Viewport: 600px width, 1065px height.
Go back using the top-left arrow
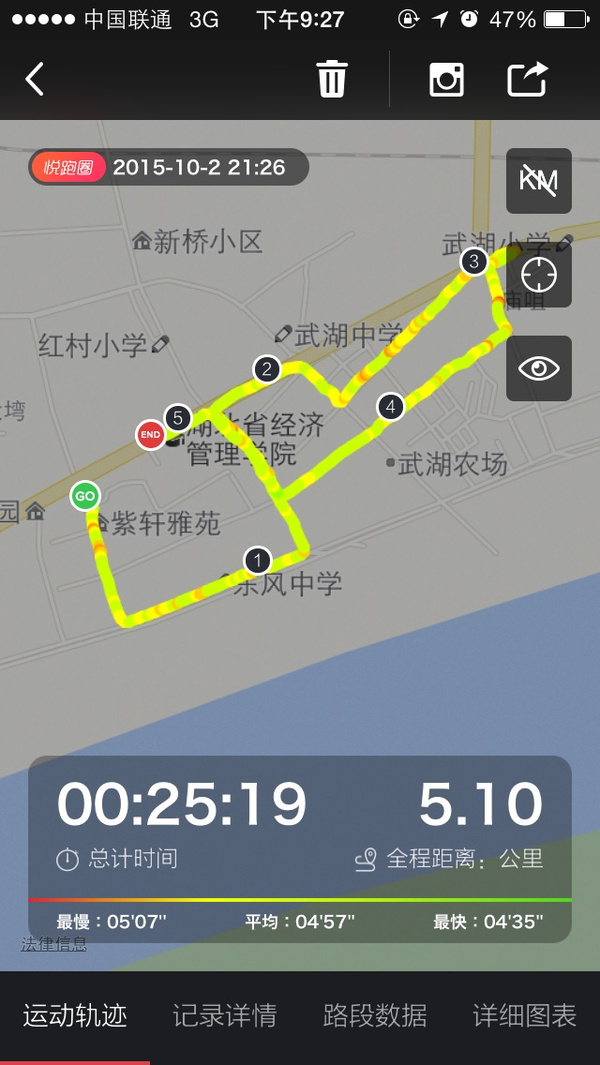click(x=35, y=79)
